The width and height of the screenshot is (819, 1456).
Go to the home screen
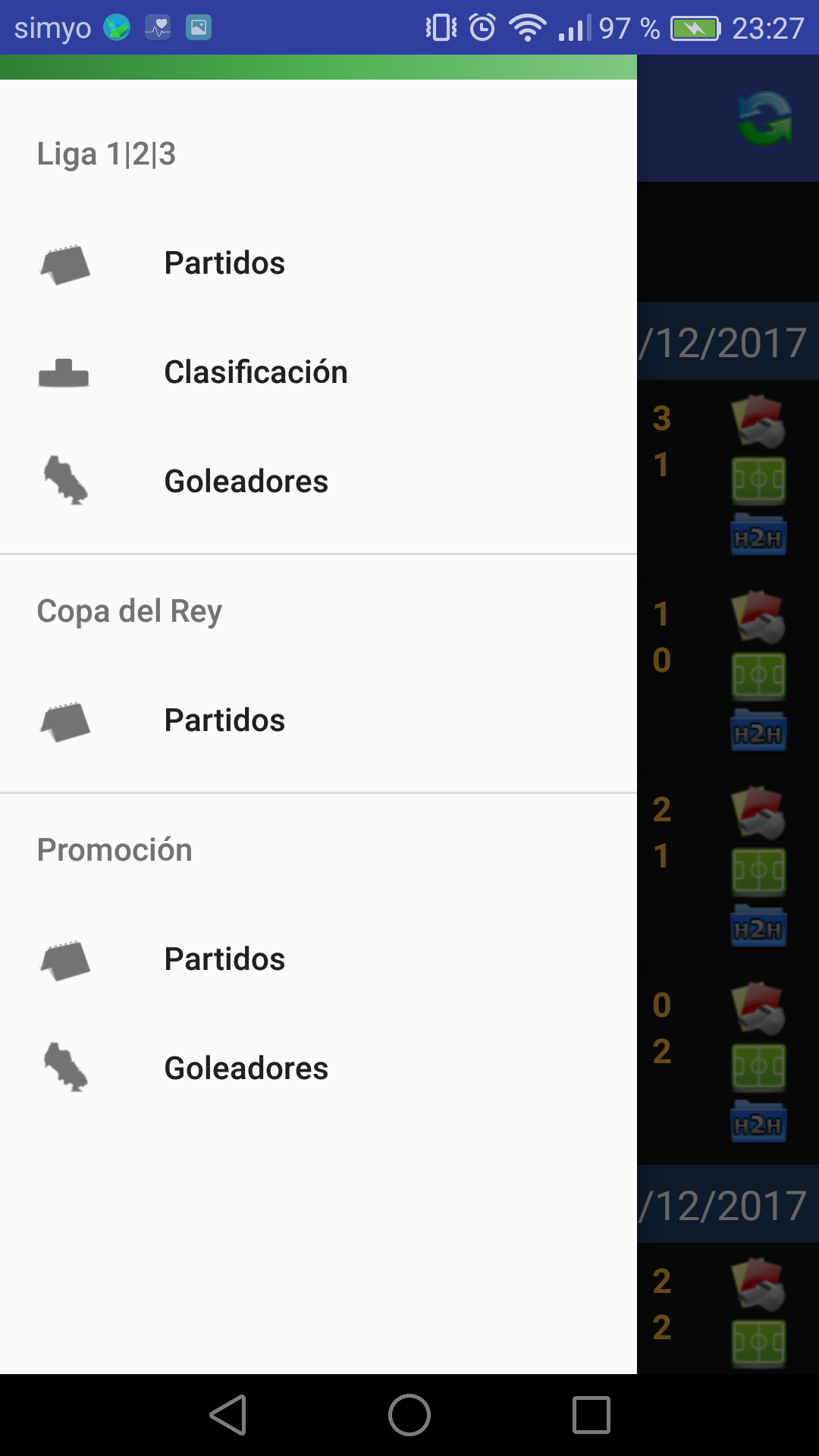tap(409, 1415)
